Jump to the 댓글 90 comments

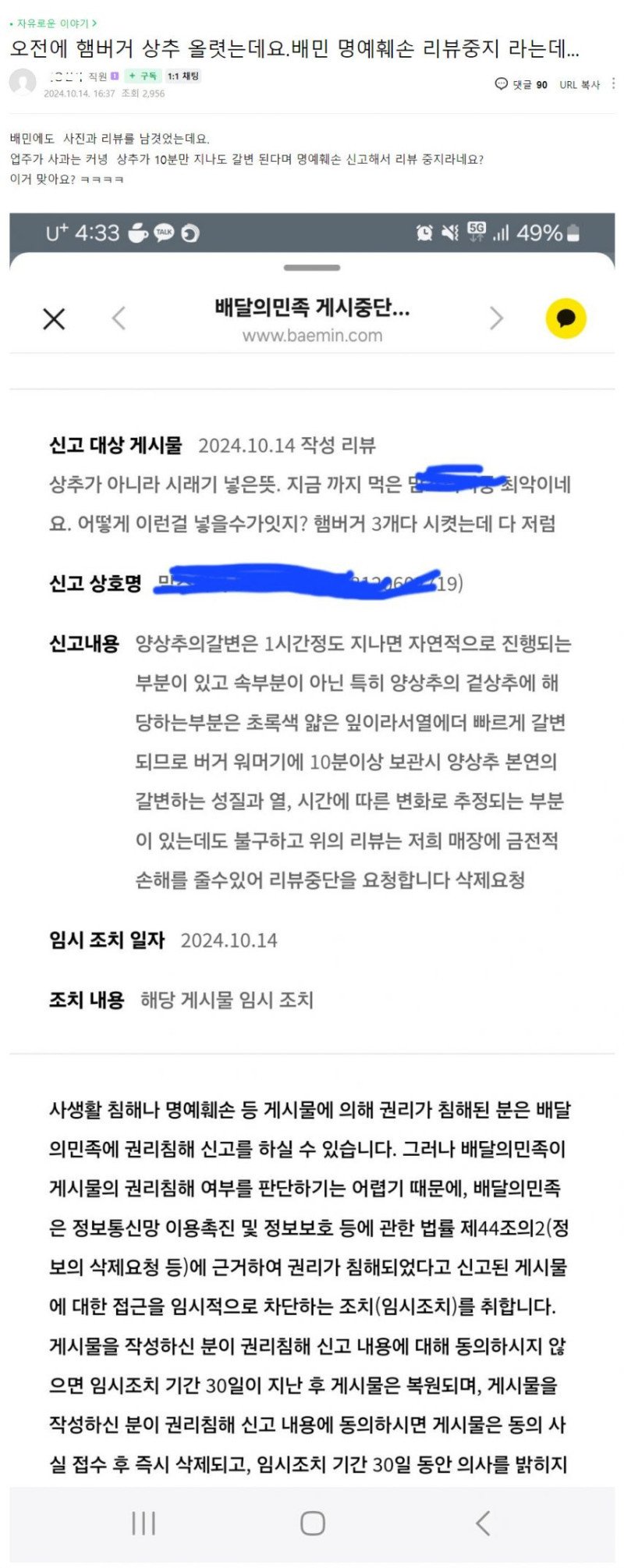(x=521, y=84)
